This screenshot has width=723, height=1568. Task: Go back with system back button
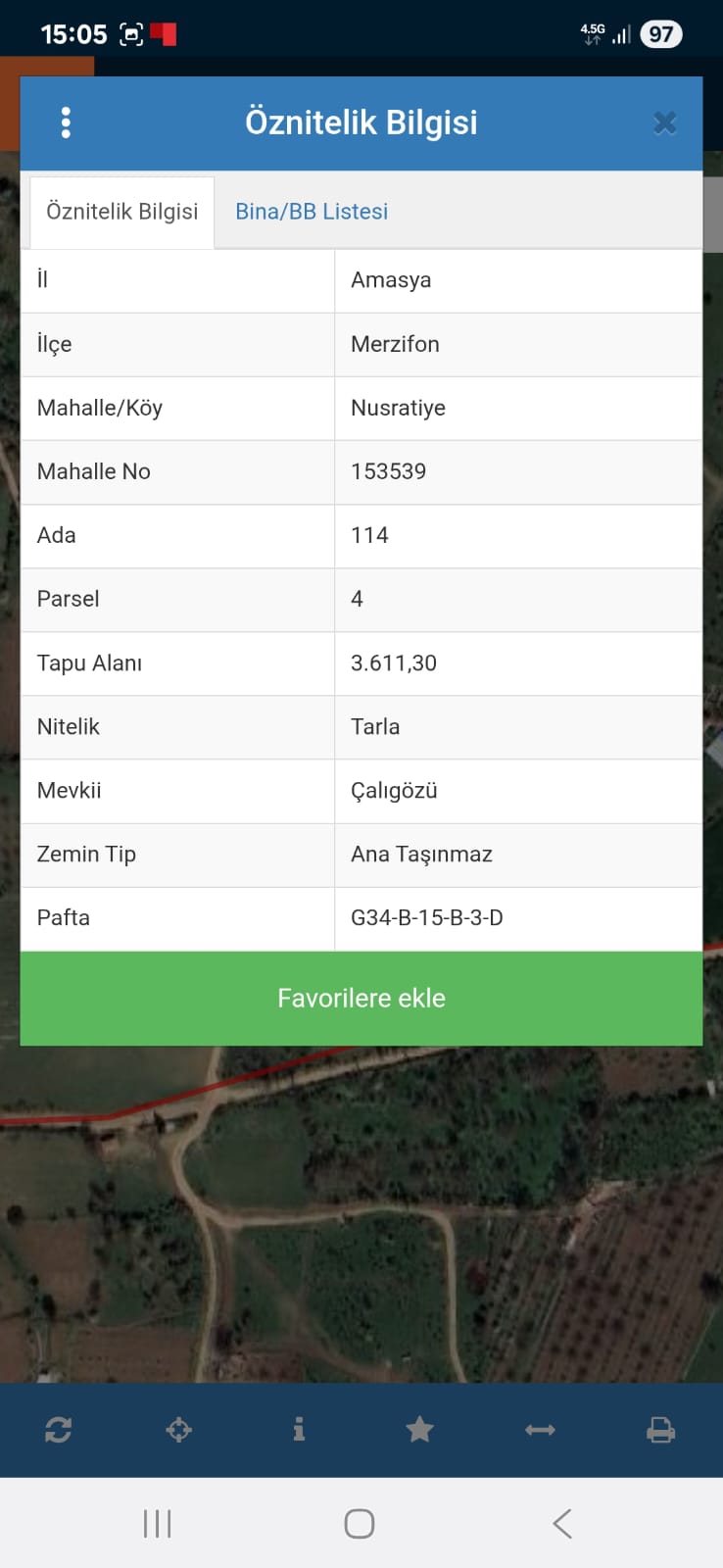pyautogui.click(x=562, y=1524)
